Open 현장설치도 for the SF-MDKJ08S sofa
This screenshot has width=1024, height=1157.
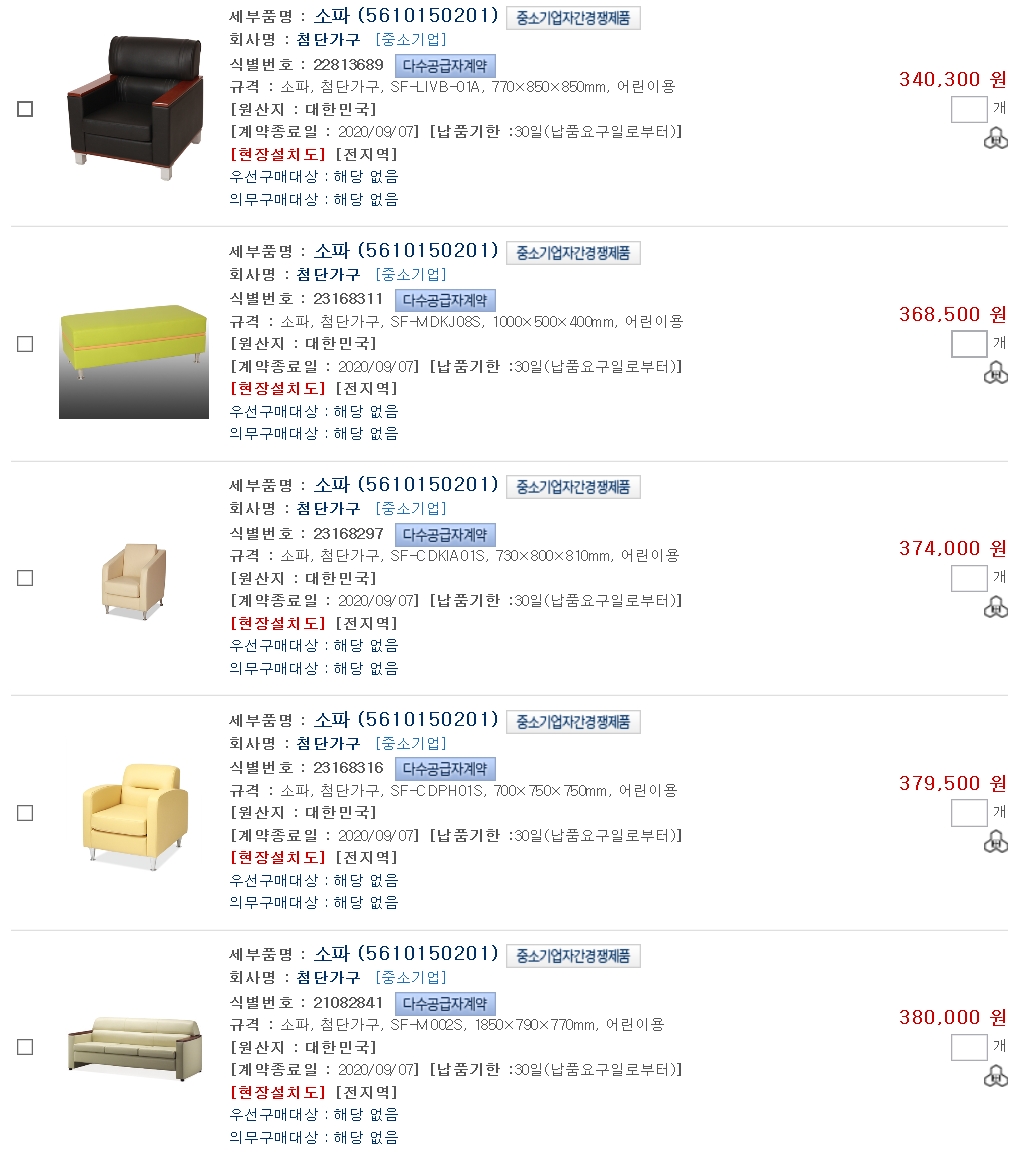(x=279, y=388)
